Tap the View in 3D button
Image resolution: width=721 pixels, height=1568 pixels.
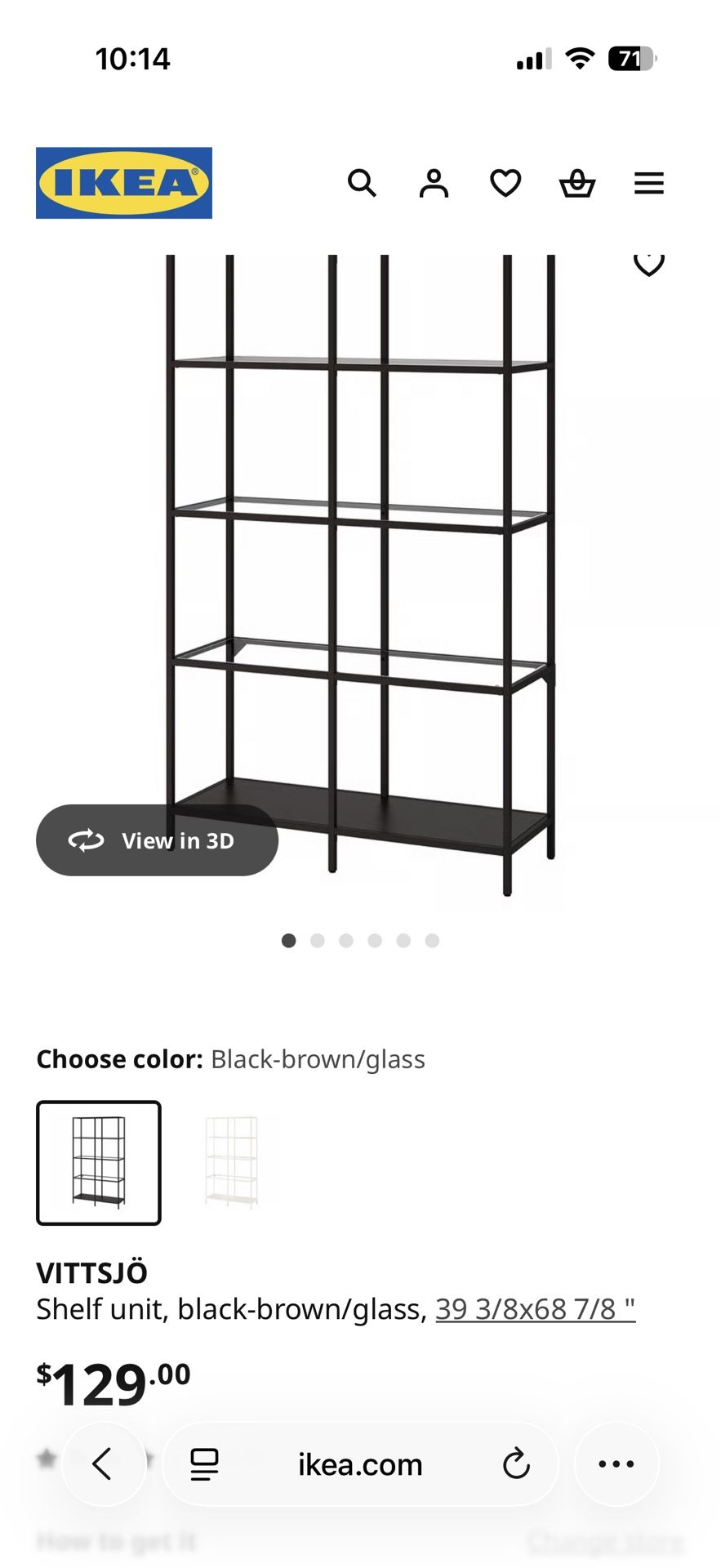click(x=157, y=840)
